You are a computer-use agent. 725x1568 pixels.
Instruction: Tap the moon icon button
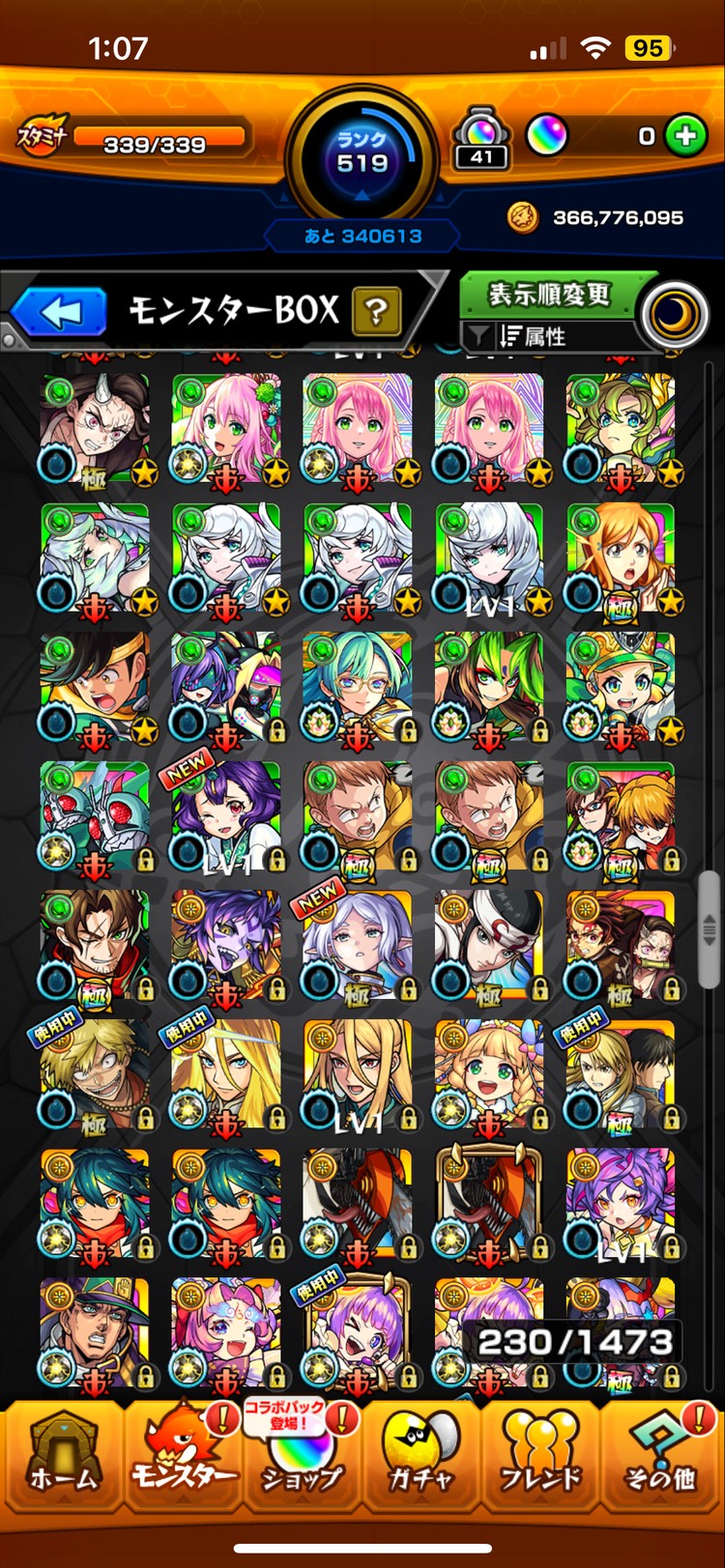(x=676, y=314)
